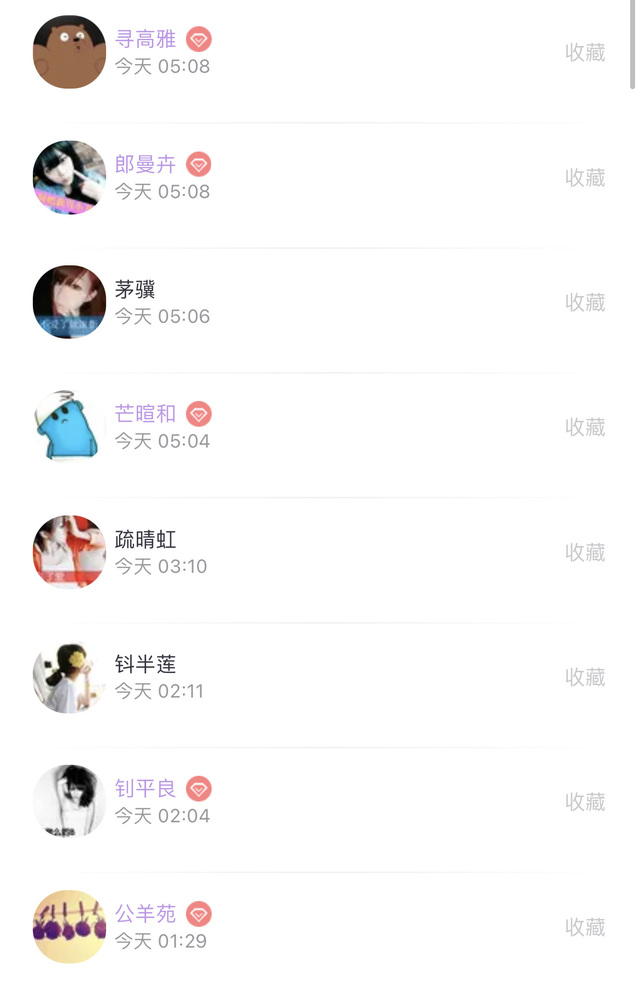The image size is (640, 993).
Task: Tap 收藏 next to 钊平良
Action: coord(585,803)
